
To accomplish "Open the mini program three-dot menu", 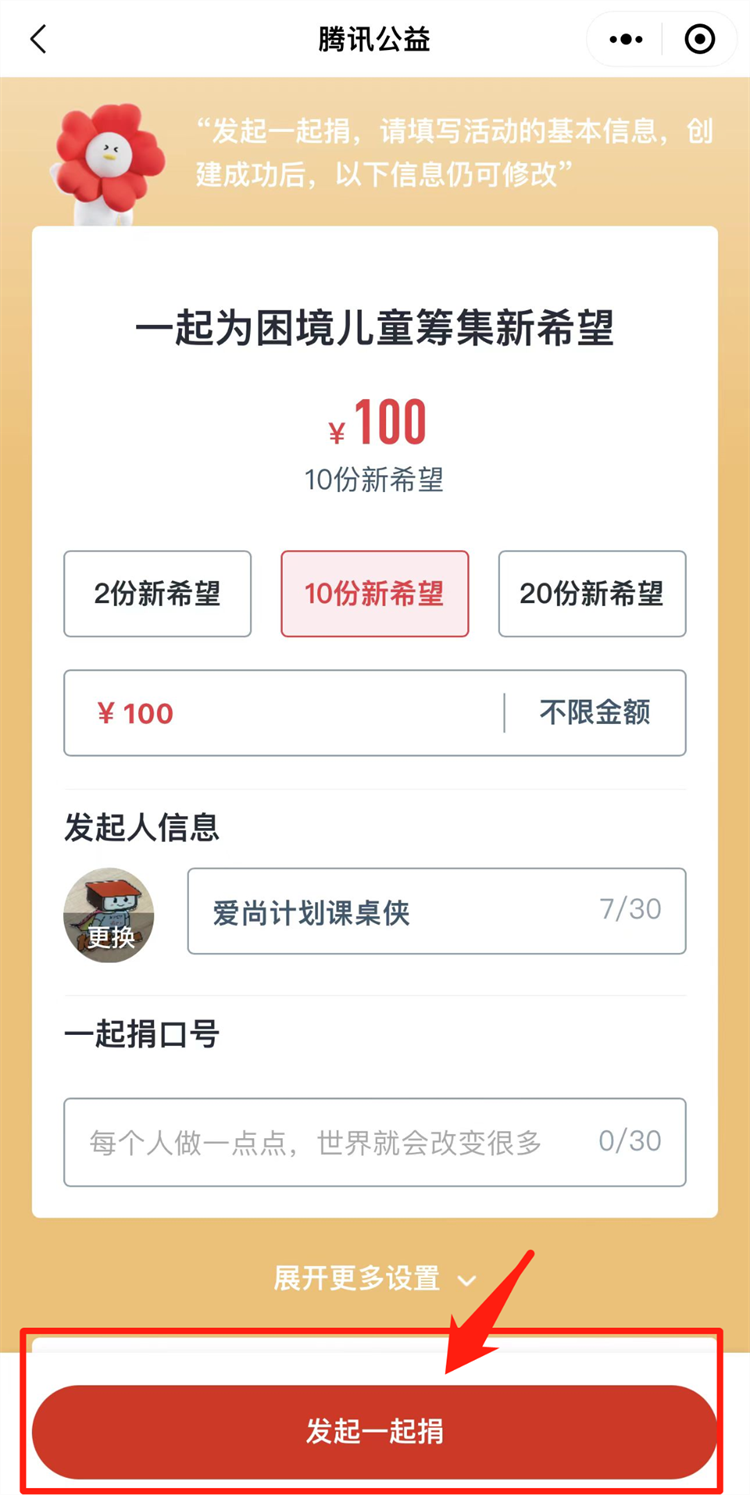I will tap(626, 40).
